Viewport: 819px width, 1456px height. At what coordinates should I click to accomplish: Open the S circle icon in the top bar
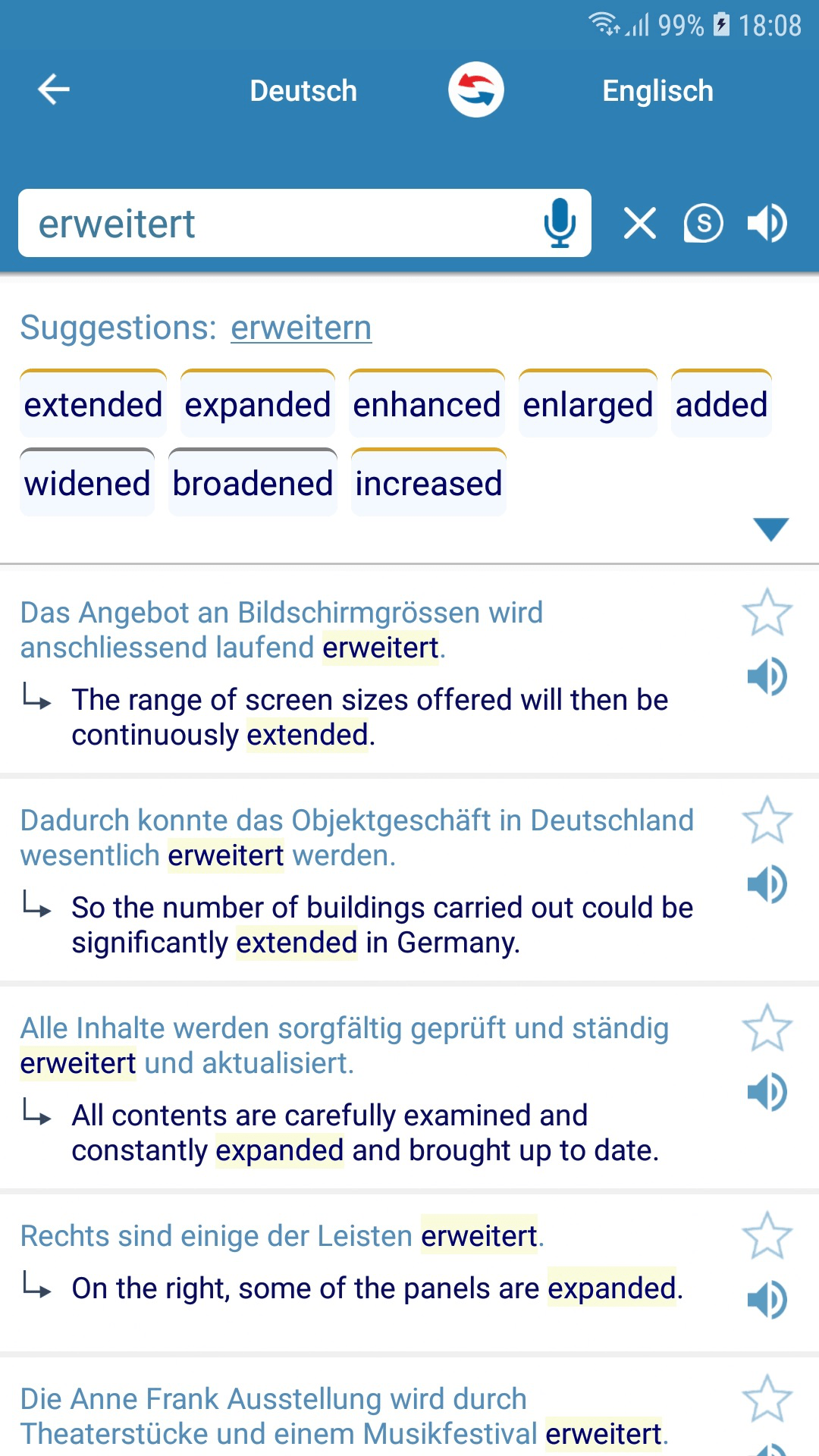[703, 222]
